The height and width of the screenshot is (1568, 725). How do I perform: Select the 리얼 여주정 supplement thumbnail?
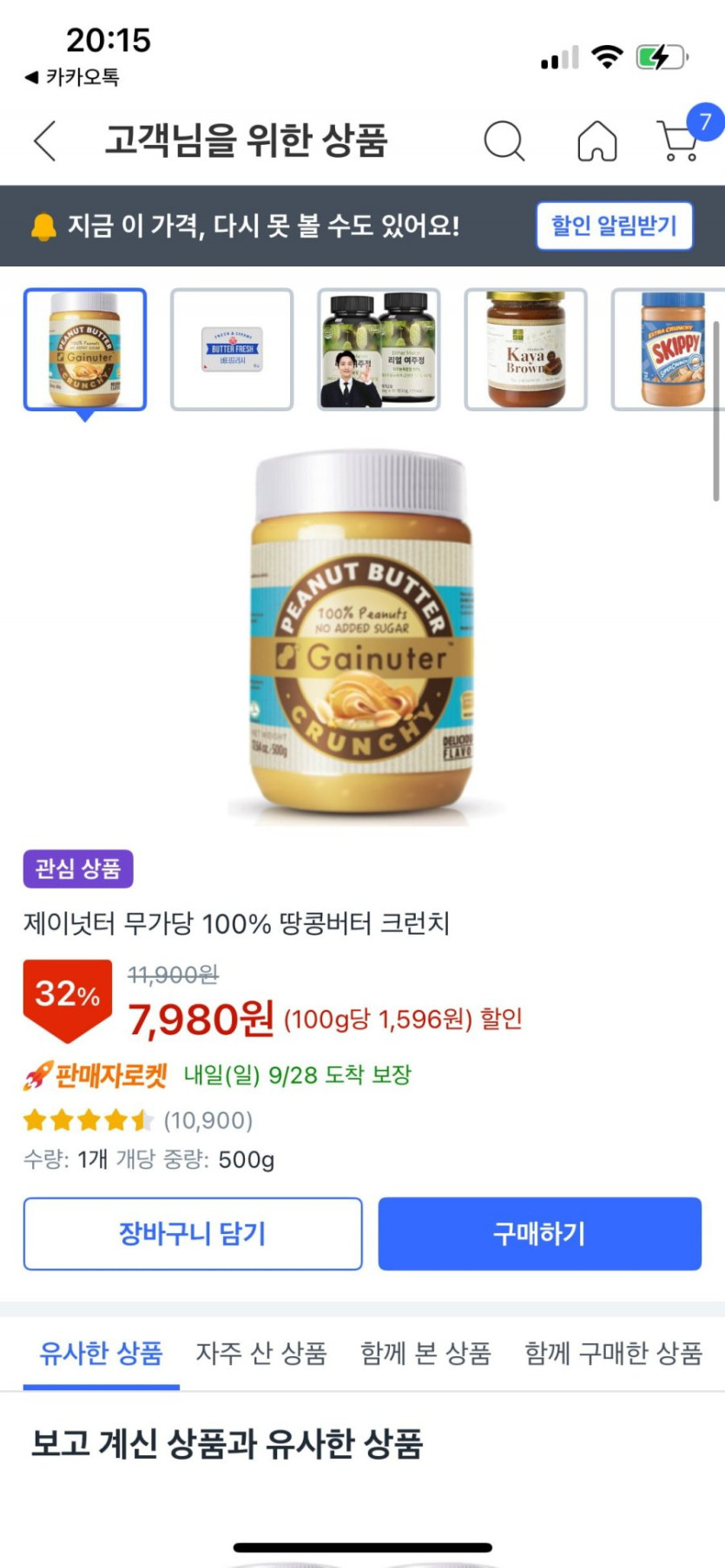[x=379, y=349]
